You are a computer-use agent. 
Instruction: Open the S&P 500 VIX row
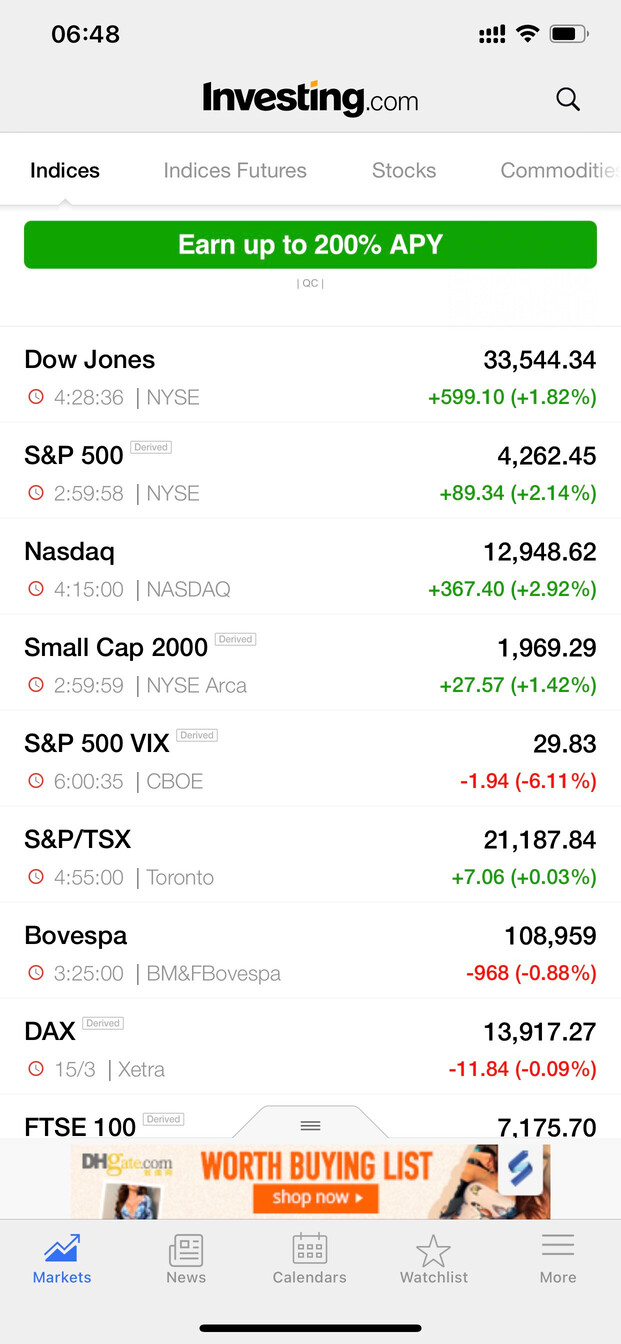(x=310, y=760)
